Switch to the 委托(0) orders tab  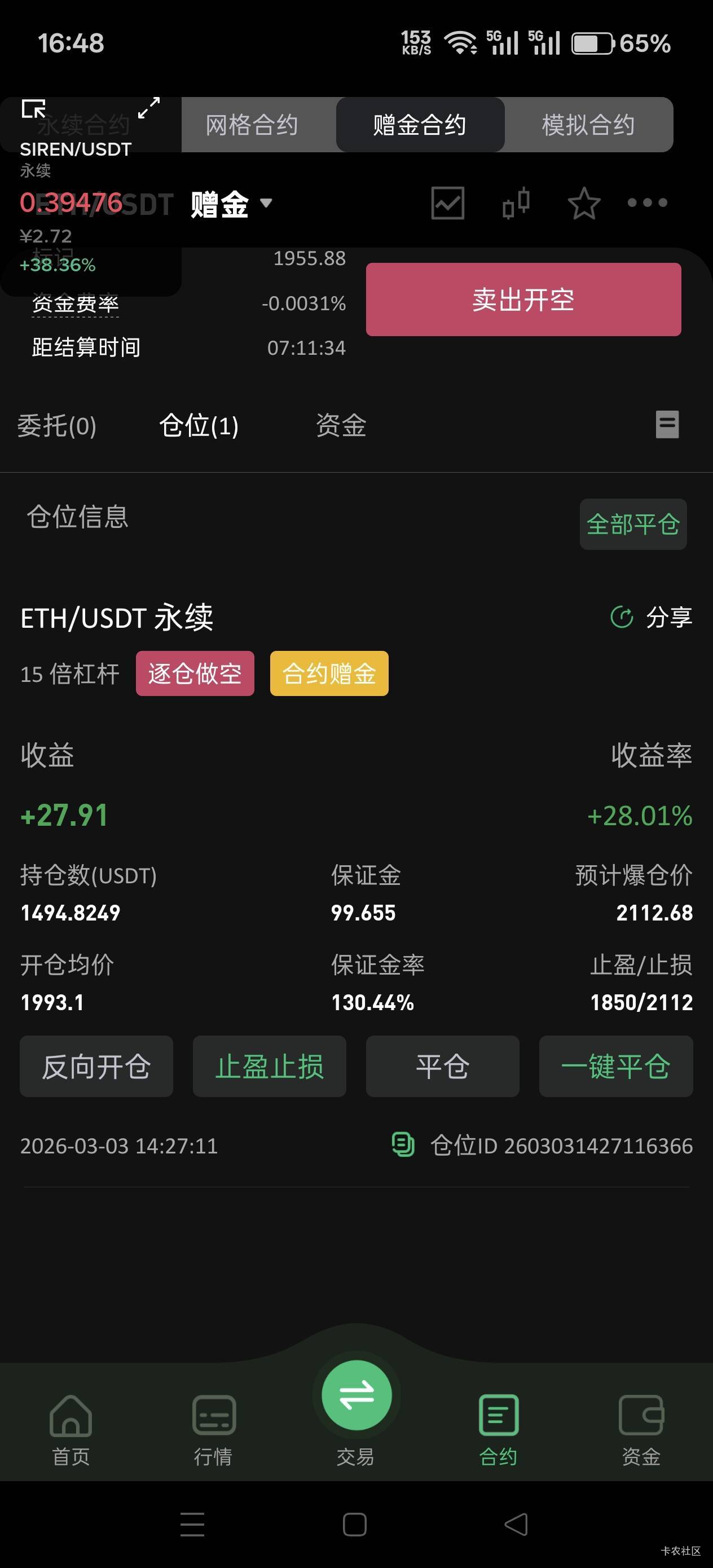(56, 425)
